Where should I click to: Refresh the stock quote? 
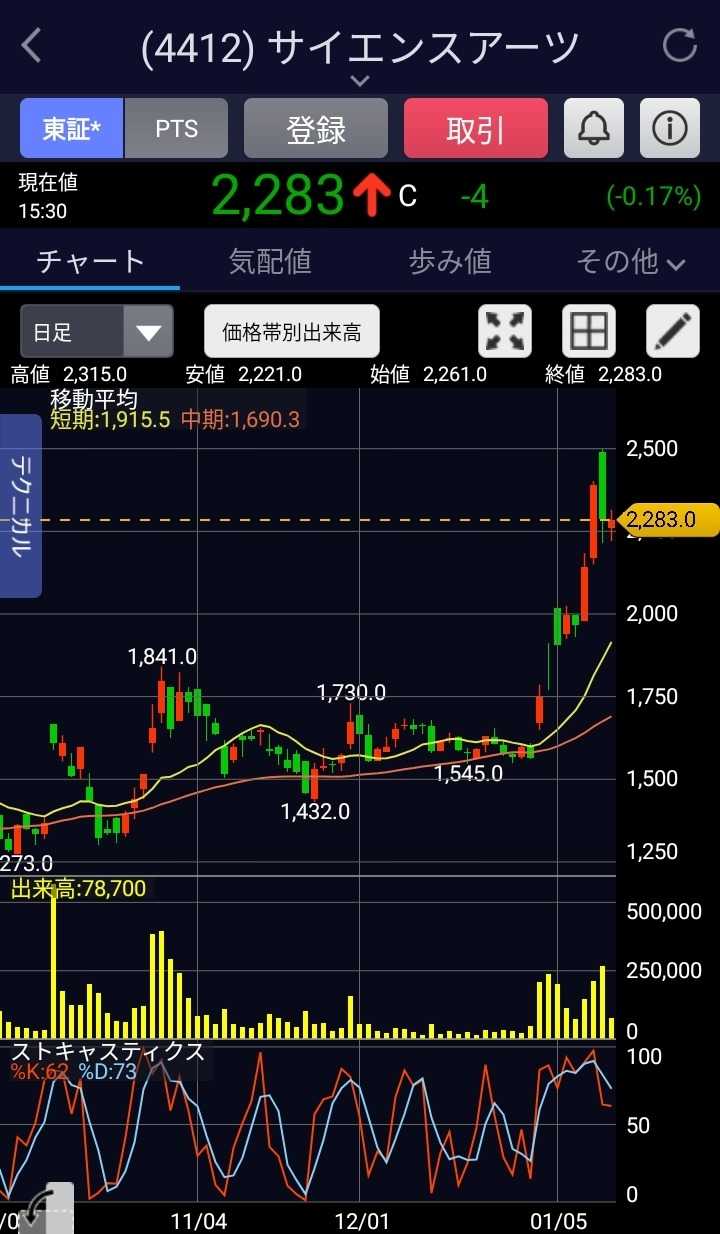[x=680, y=46]
